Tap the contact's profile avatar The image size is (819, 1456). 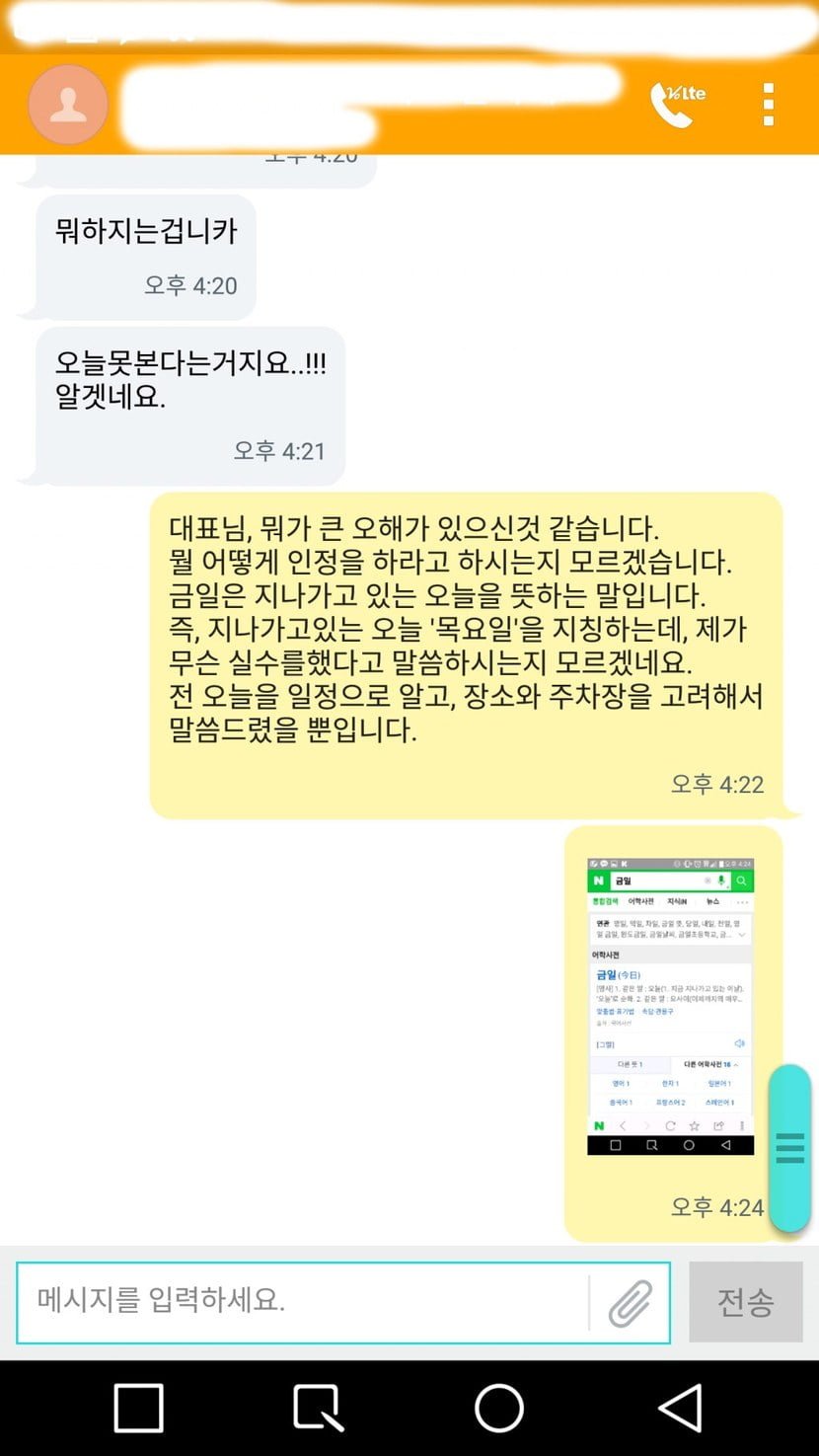[68, 105]
